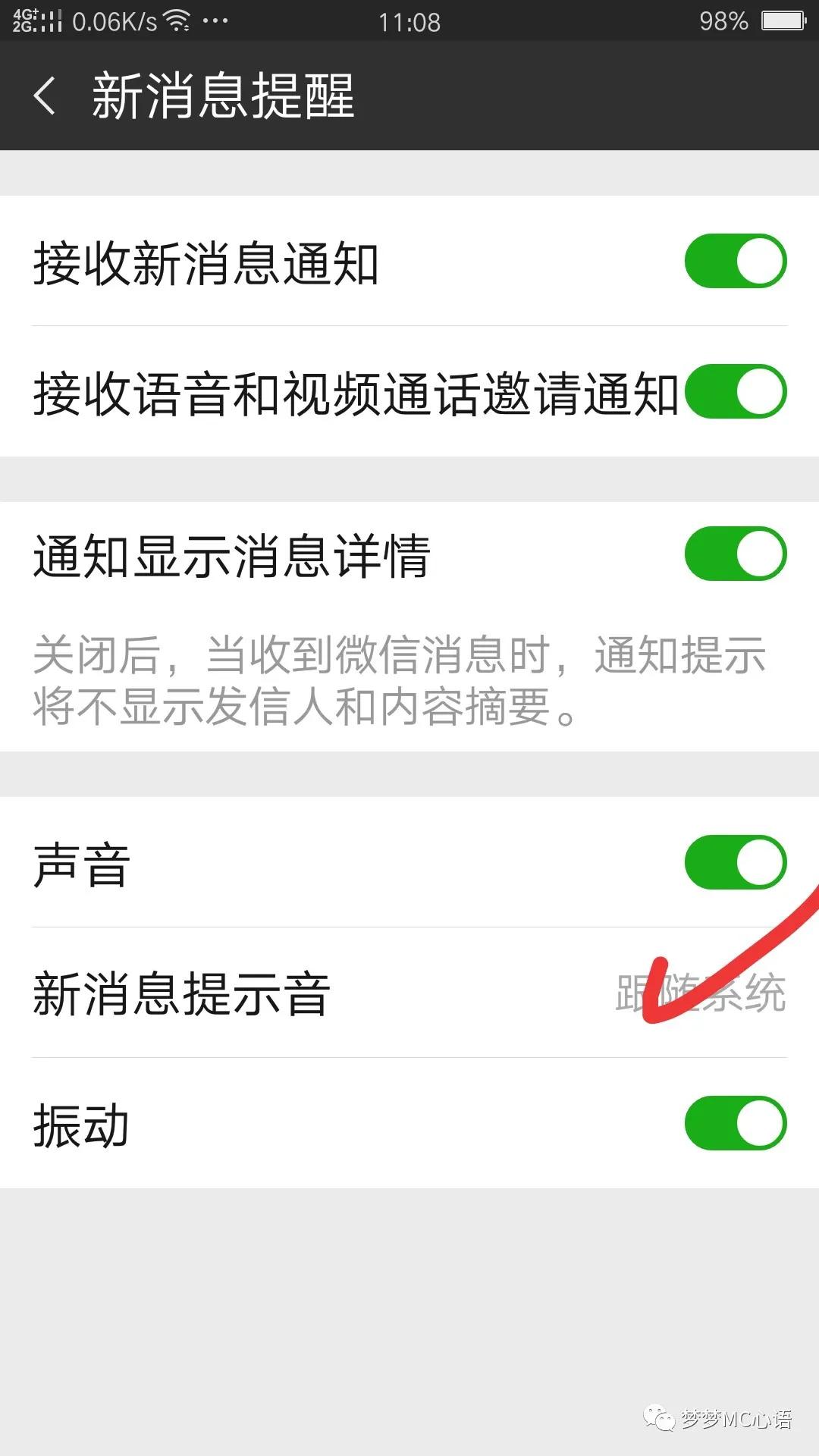Screen dimensions: 819x1456
Task: Disable 接收新消息通知 switch
Action: click(734, 260)
